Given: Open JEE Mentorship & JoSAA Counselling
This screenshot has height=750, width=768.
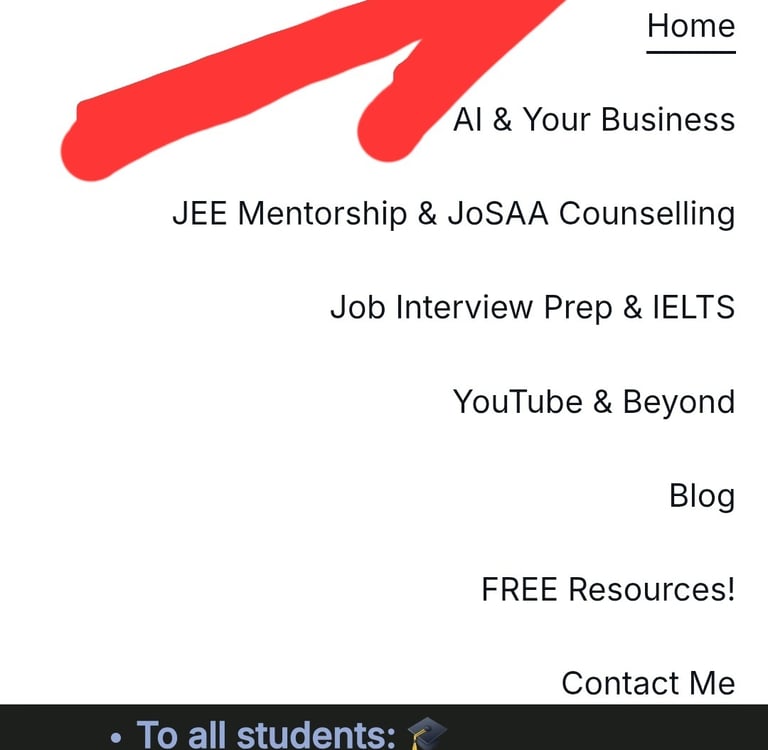Looking at the screenshot, I should (x=453, y=214).
